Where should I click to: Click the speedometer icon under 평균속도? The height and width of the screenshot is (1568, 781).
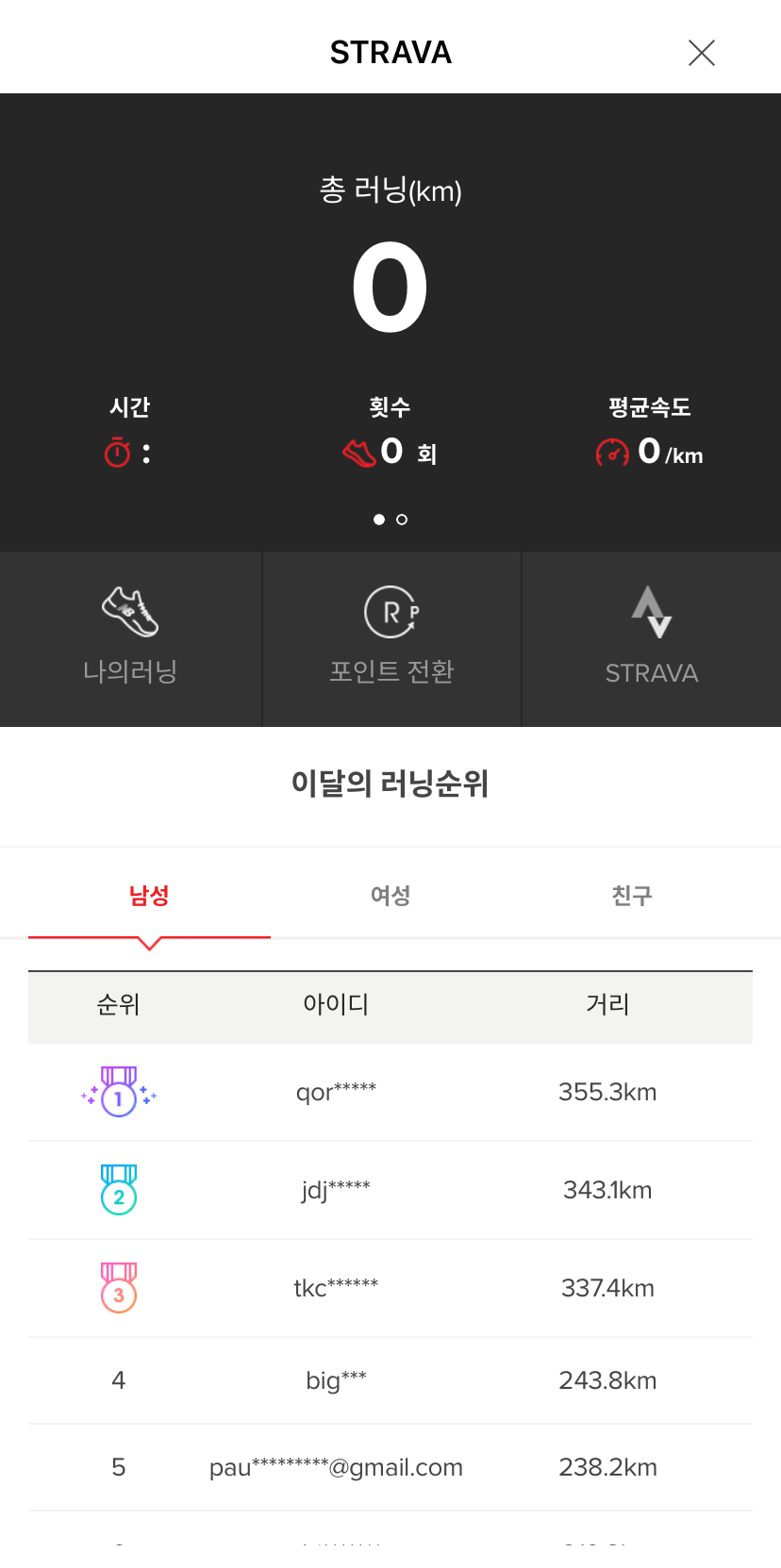click(x=614, y=452)
